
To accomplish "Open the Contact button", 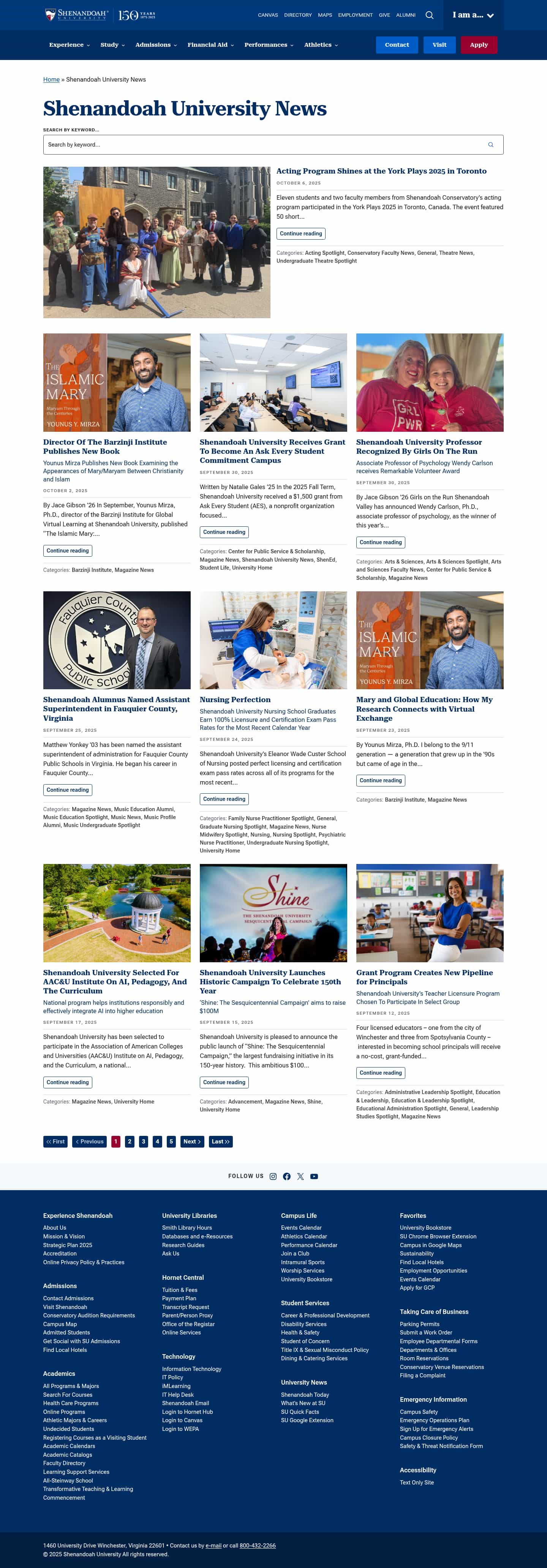I will pos(397,45).
